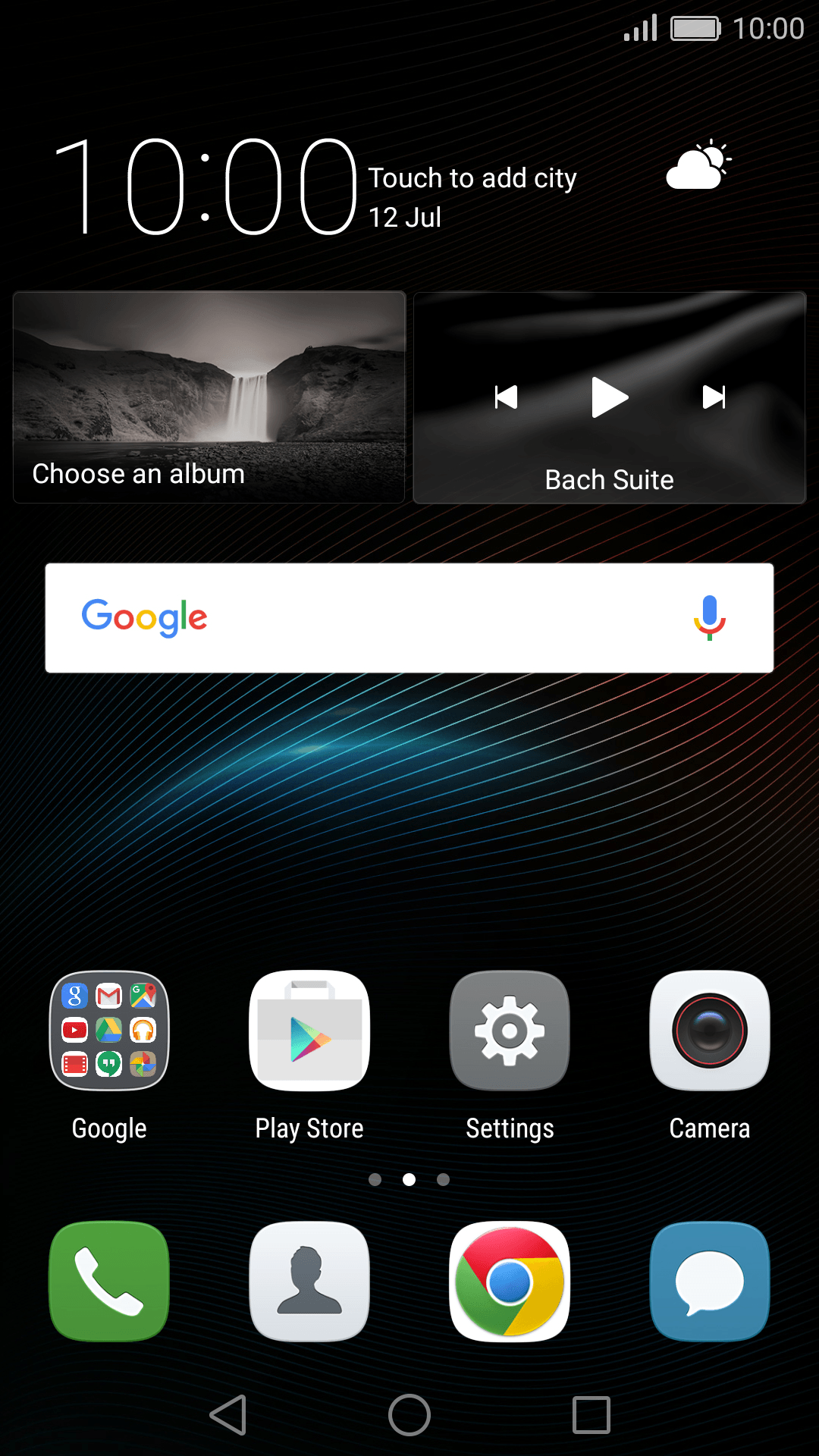
Task: Open the Phone dialer
Action: [x=109, y=1281]
